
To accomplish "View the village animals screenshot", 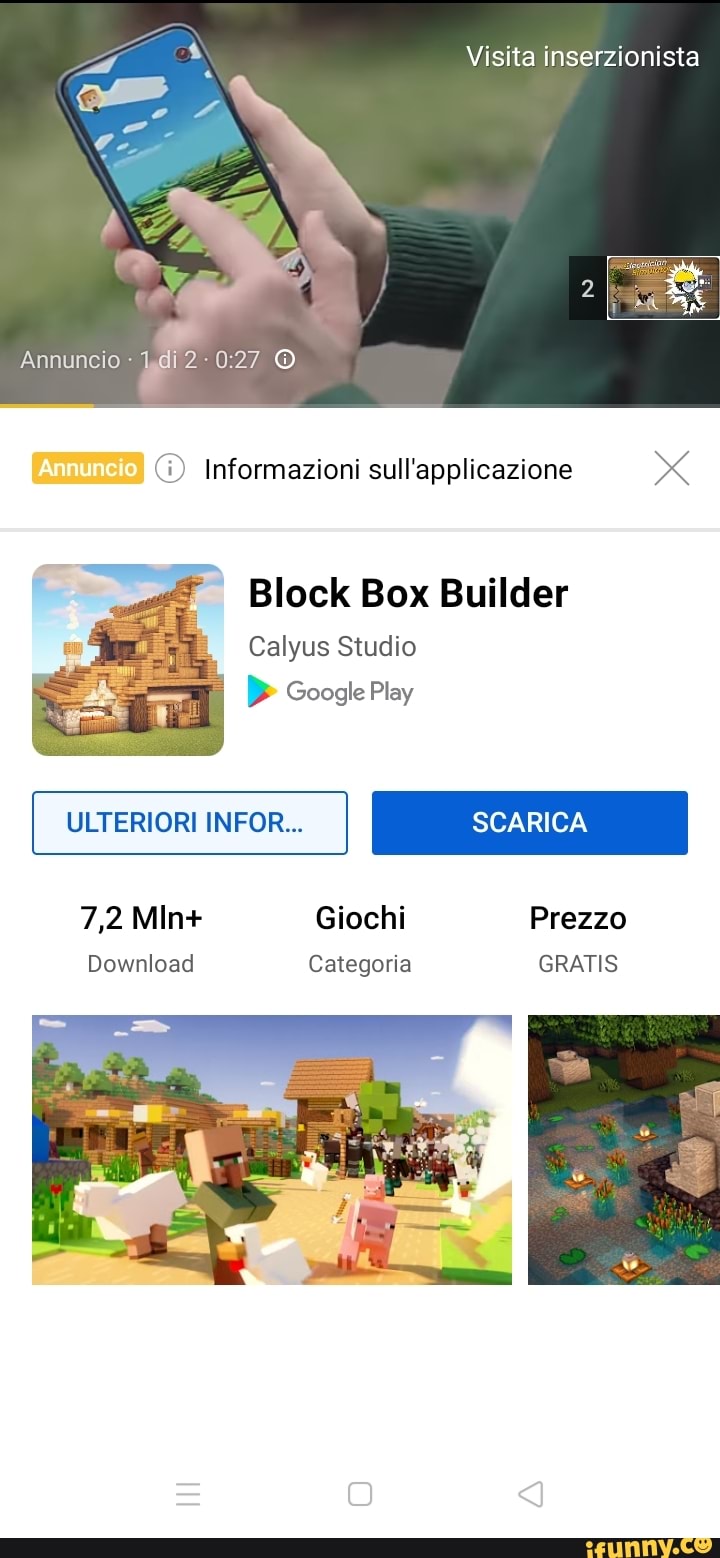I will click(x=271, y=1149).
